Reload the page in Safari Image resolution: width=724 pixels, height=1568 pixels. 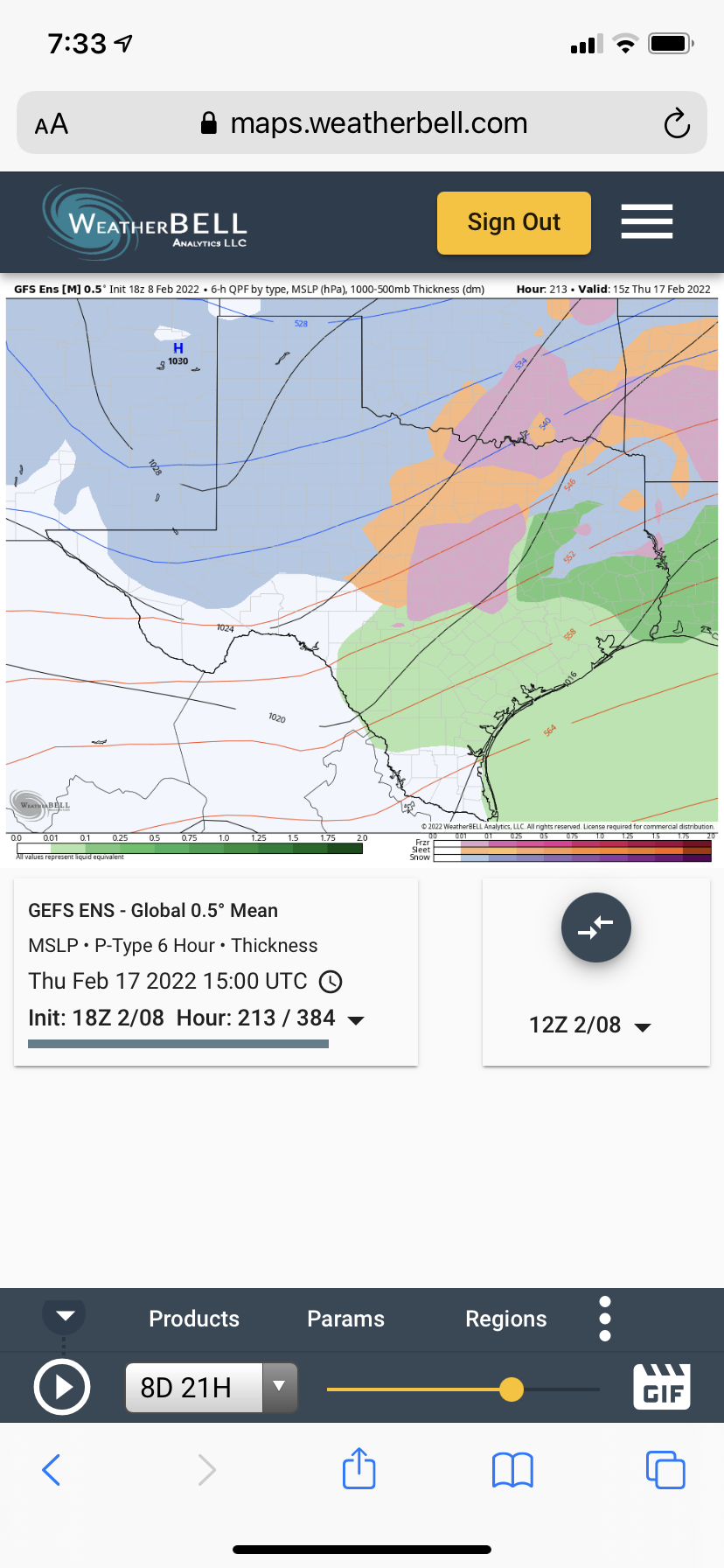pyautogui.click(x=676, y=123)
